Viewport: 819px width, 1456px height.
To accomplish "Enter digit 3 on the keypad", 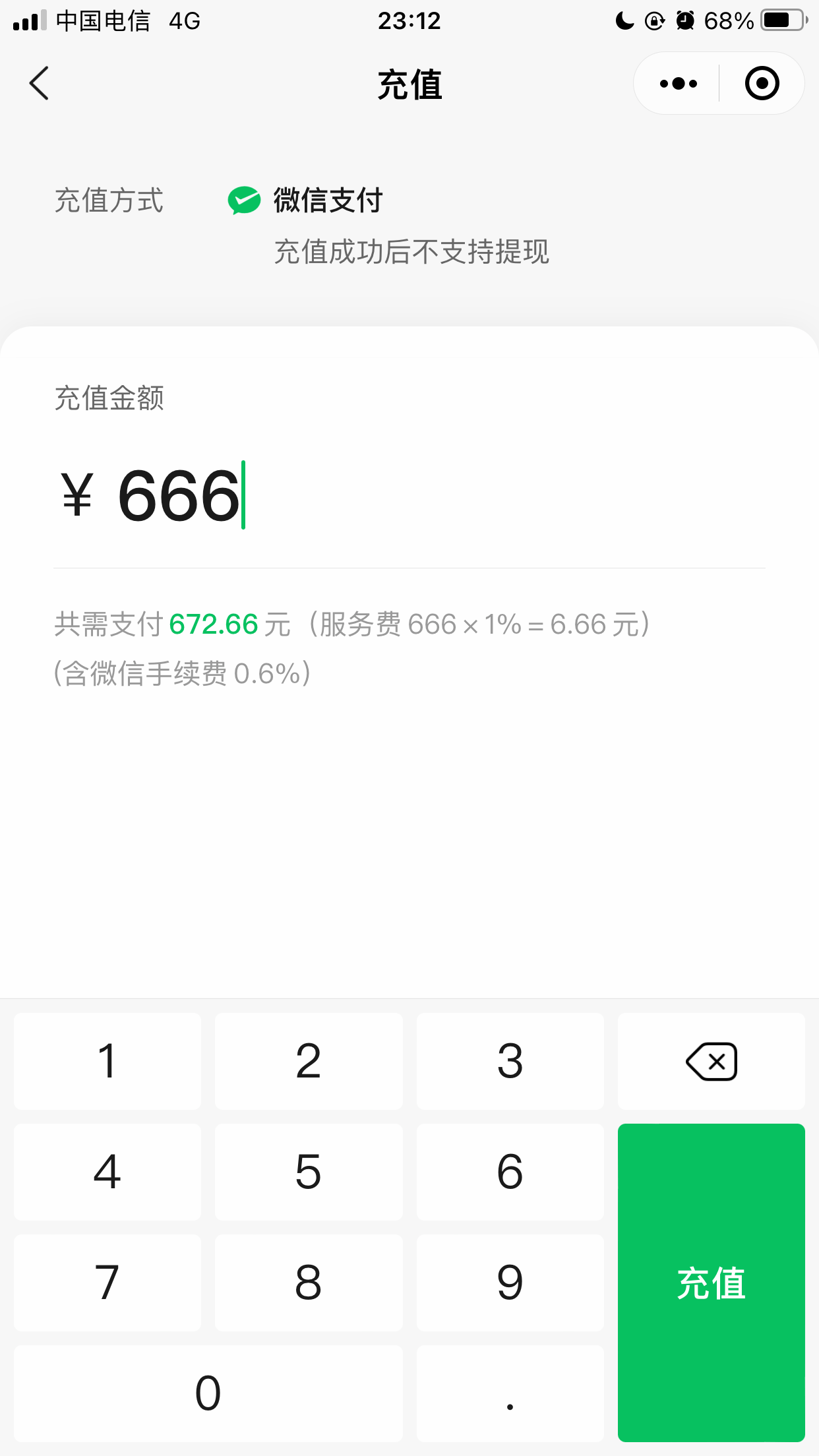I will click(510, 1061).
